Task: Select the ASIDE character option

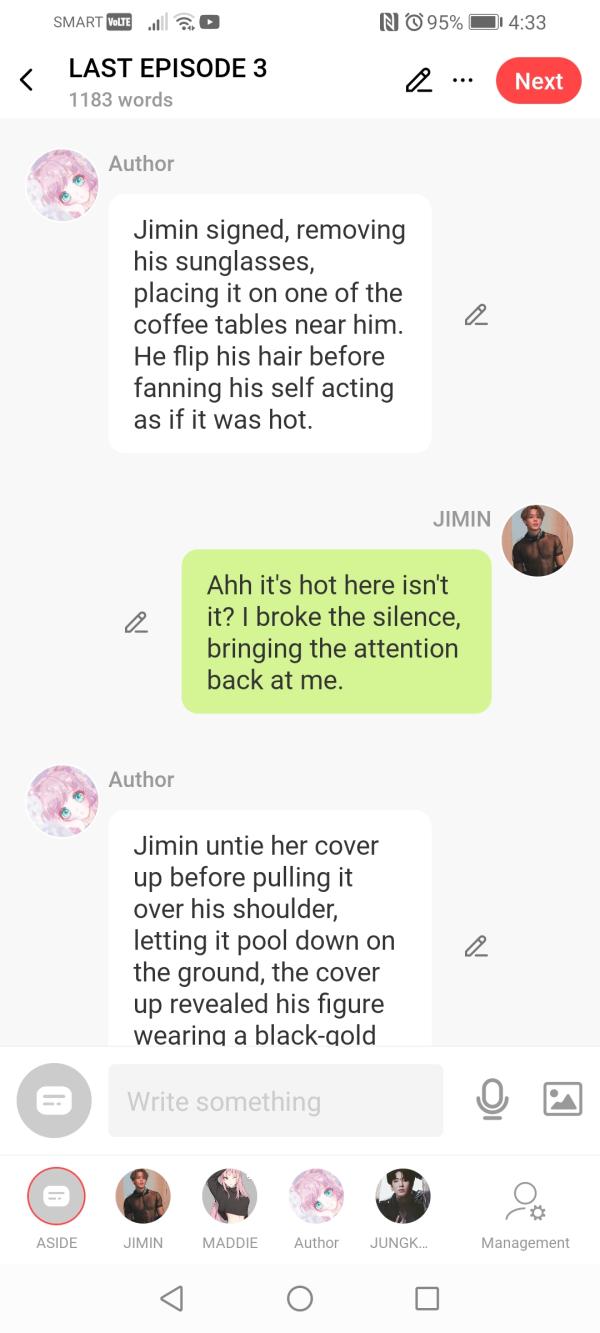Action: tap(56, 1197)
